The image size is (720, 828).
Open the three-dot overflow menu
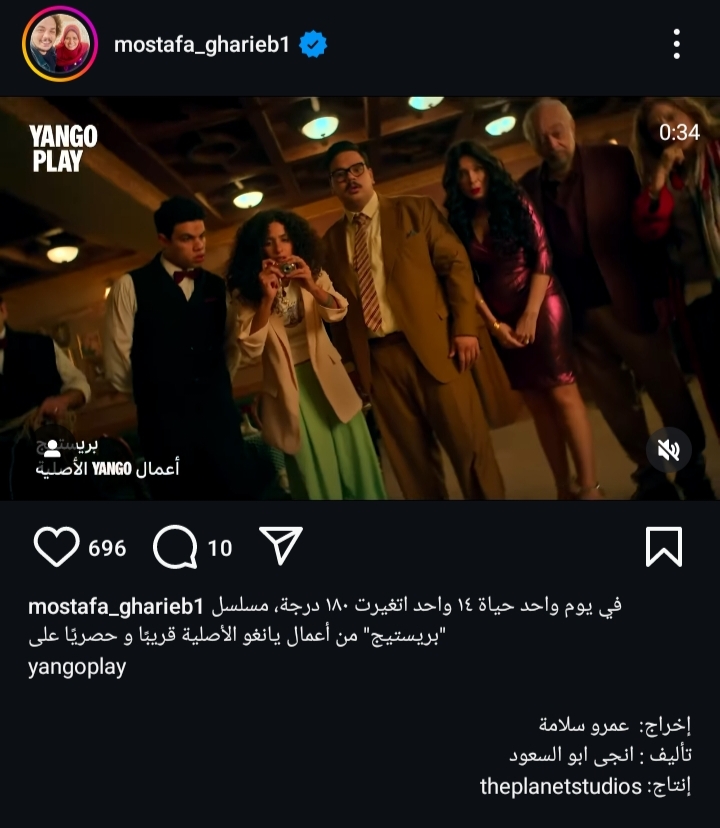[x=677, y=44]
